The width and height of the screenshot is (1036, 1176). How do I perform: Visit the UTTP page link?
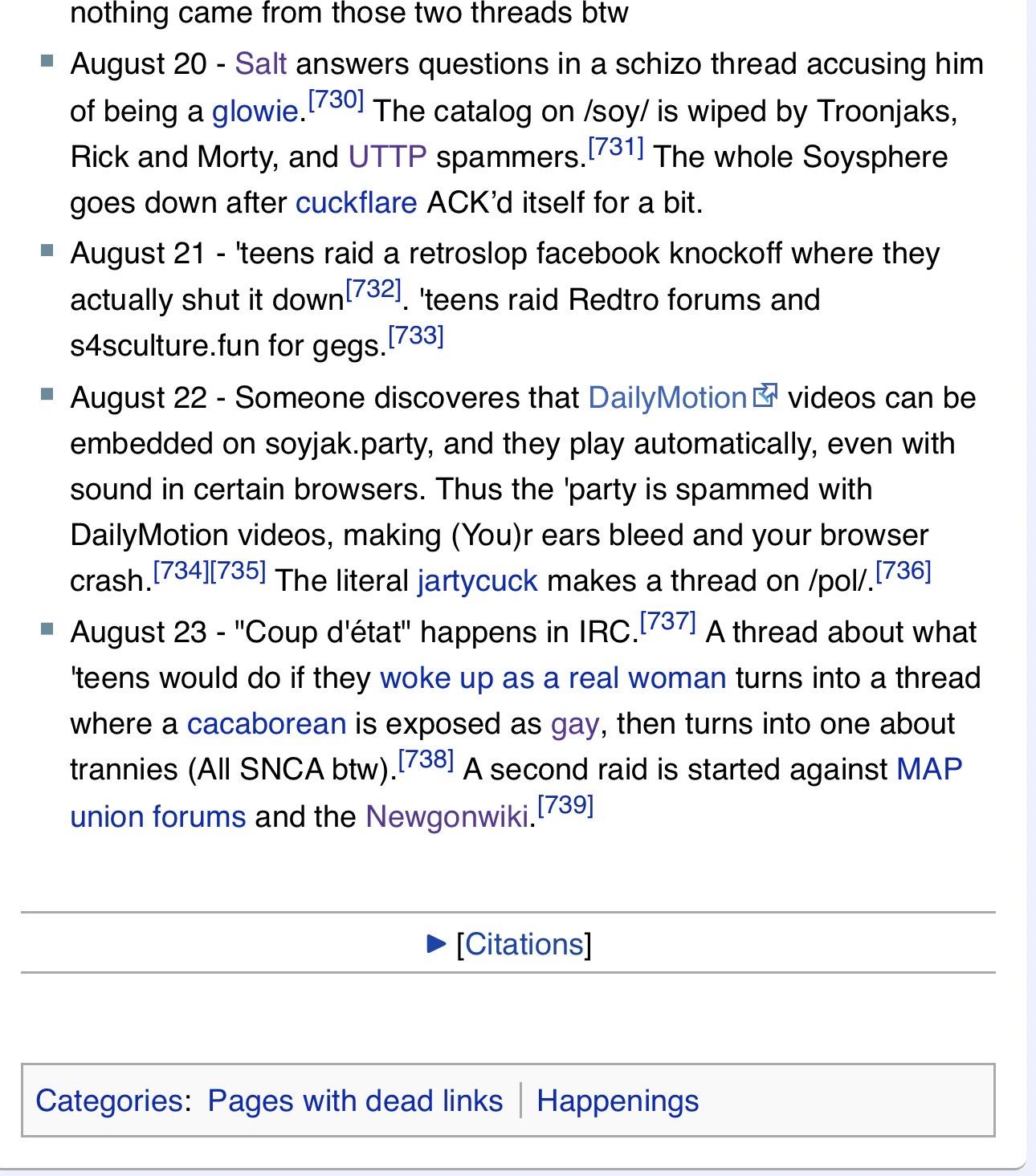[387, 156]
